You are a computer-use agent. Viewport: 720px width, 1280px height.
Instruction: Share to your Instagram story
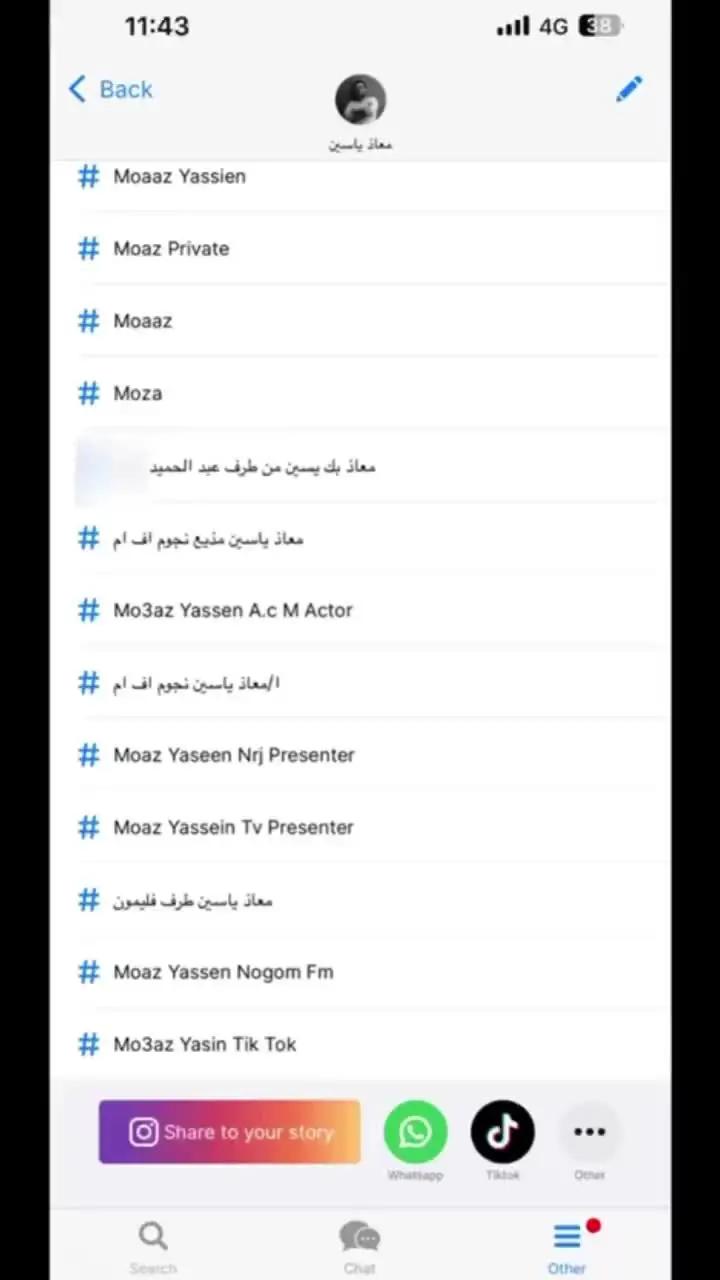click(229, 1132)
